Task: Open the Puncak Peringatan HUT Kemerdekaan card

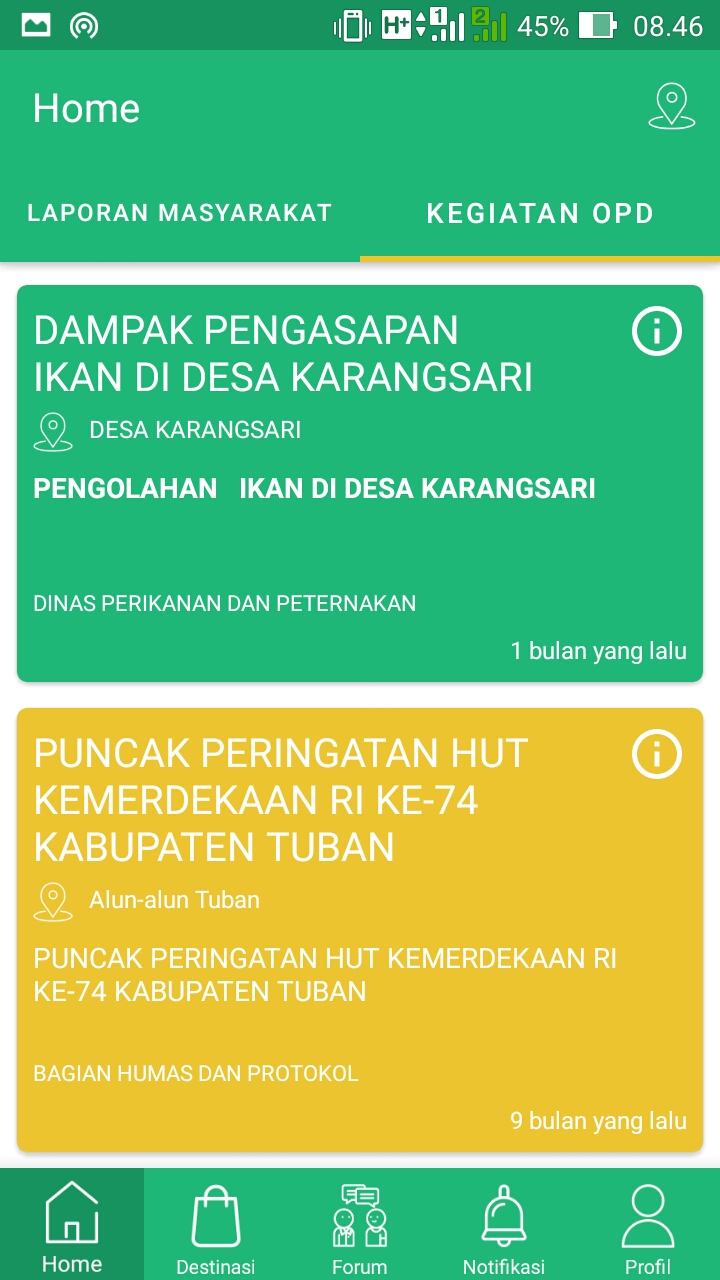Action: click(x=360, y=930)
